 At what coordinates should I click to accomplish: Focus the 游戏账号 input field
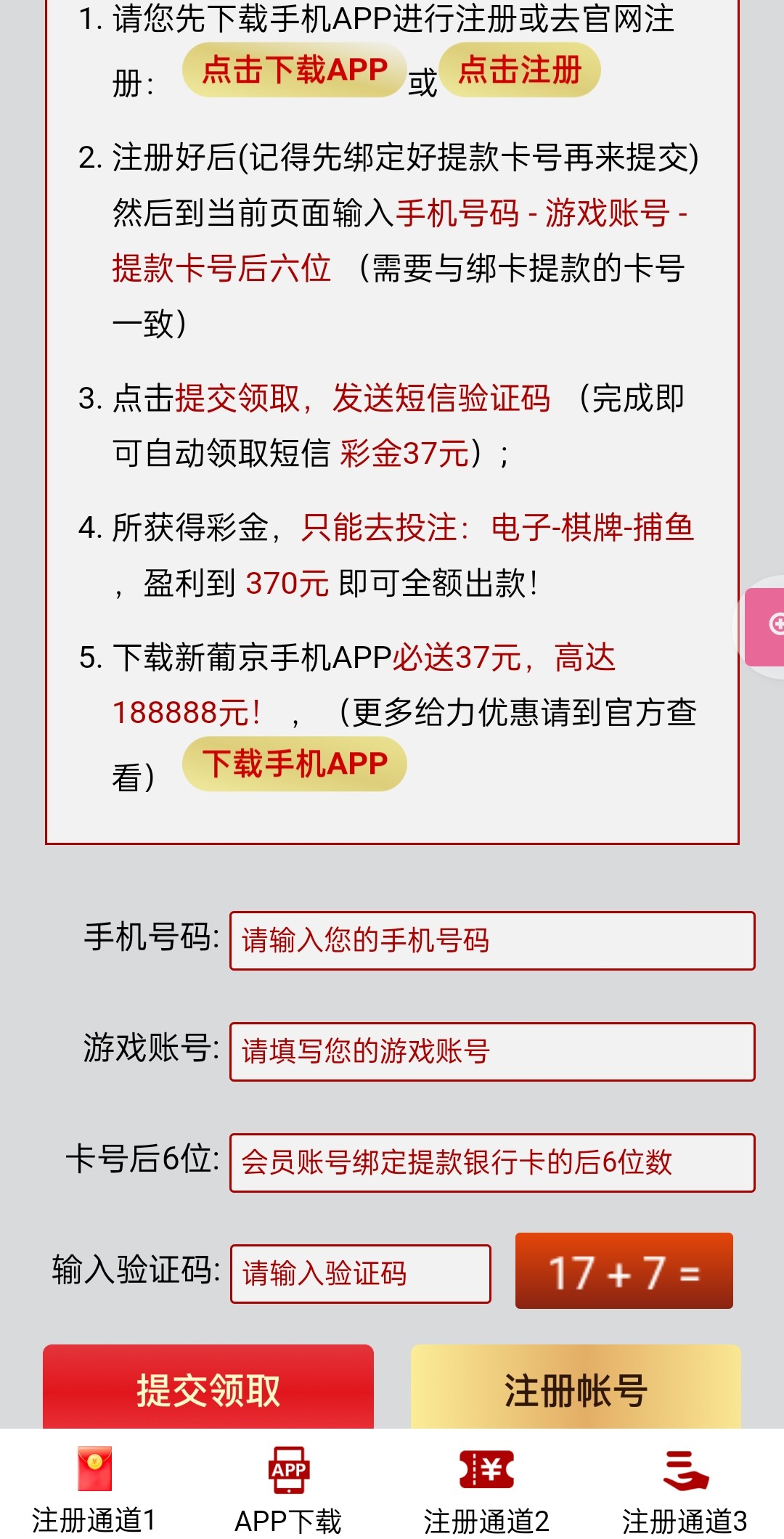[x=492, y=1052]
